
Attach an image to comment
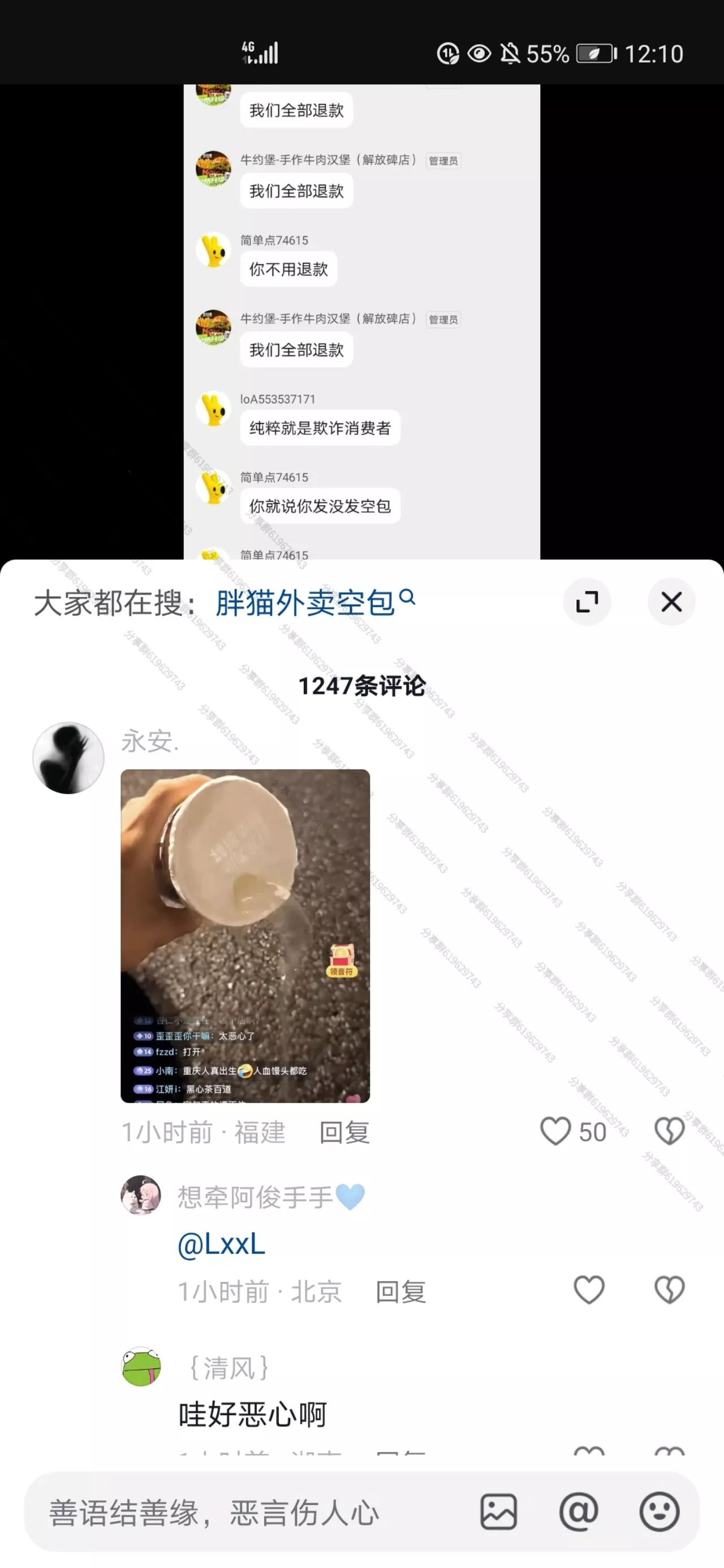coord(499,1511)
